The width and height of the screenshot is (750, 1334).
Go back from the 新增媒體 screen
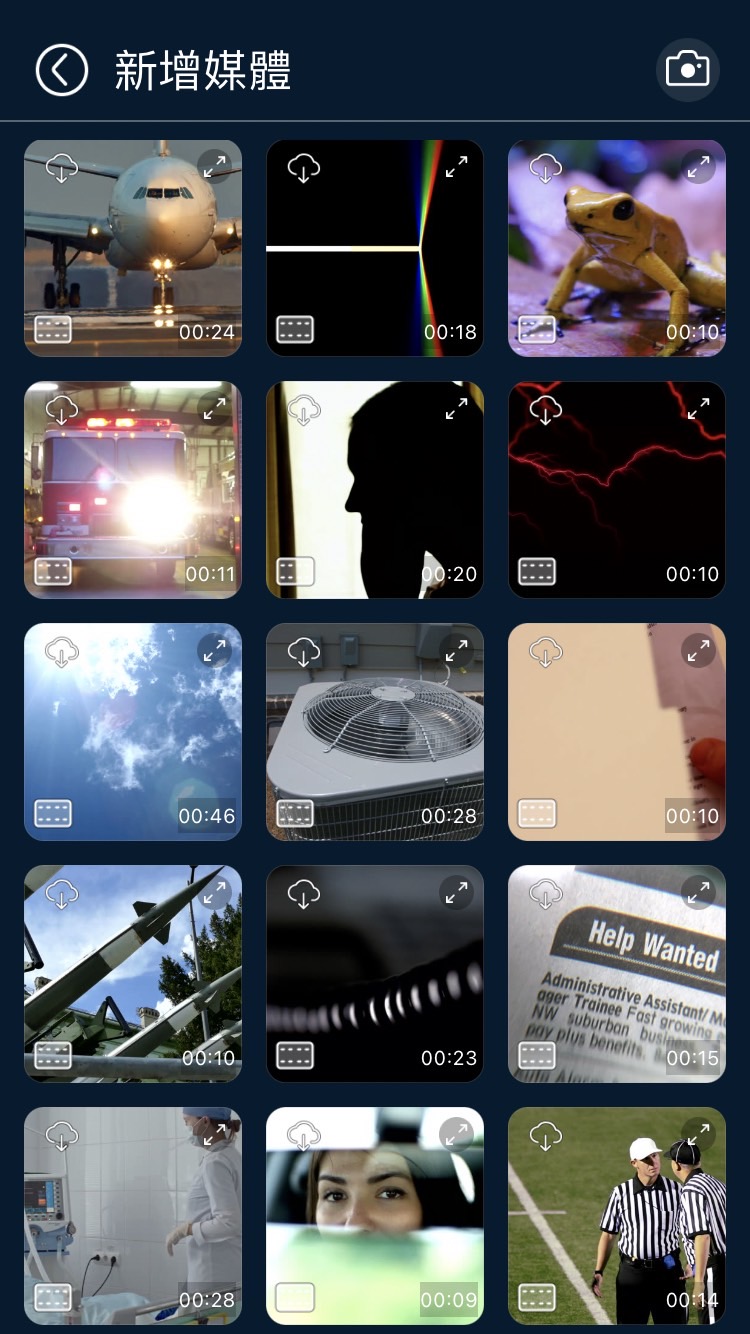[62, 70]
